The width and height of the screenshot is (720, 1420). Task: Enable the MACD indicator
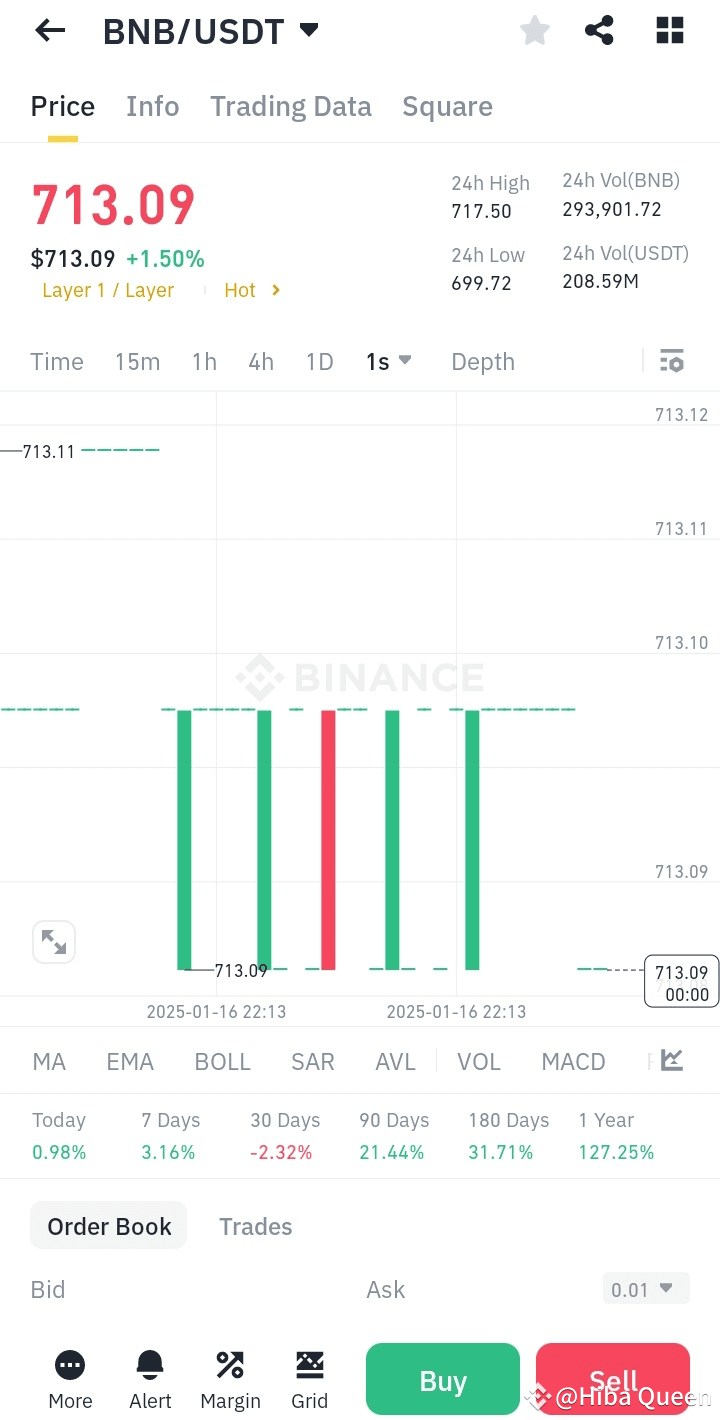click(573, 1062)
